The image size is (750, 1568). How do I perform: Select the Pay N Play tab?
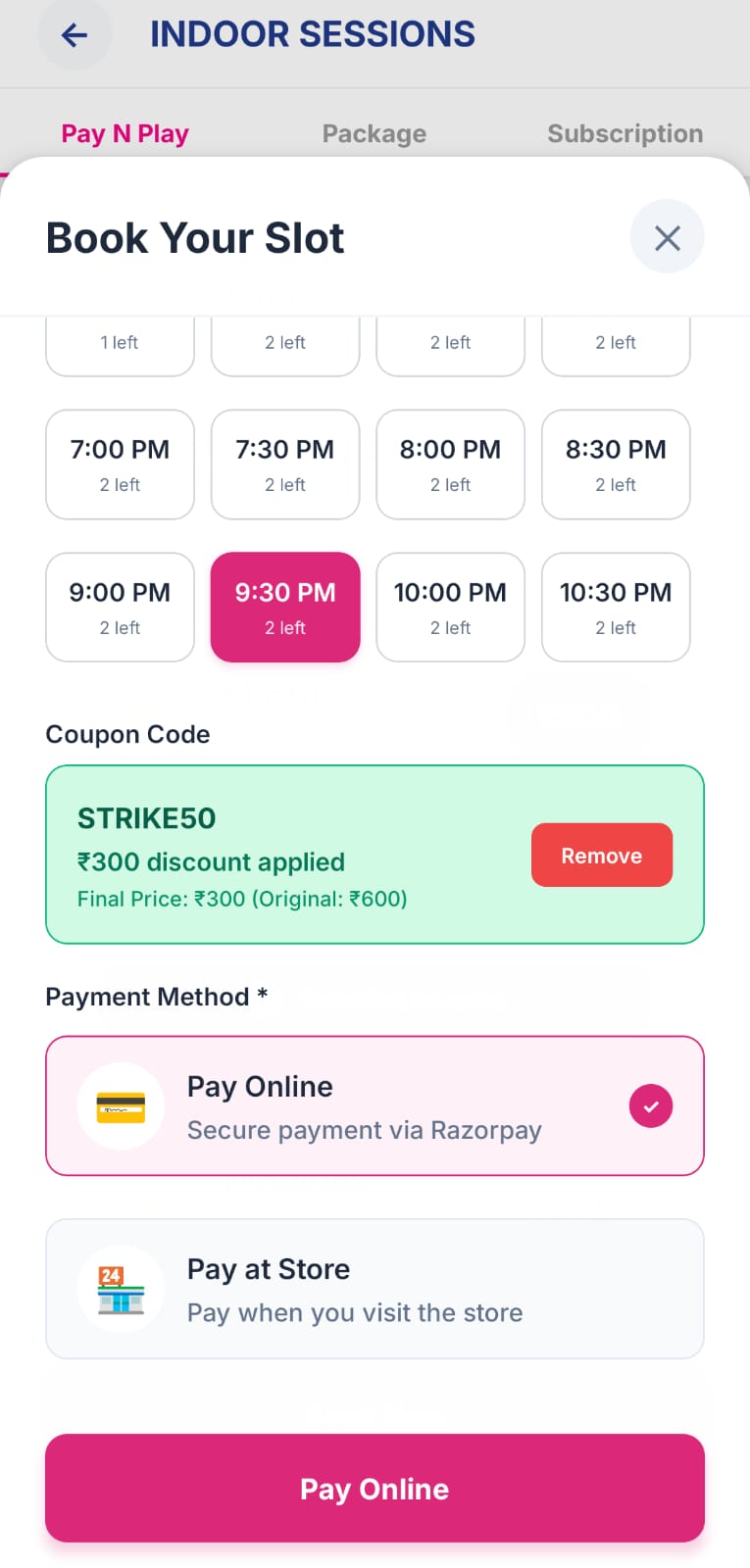click(x=125, y=133)
